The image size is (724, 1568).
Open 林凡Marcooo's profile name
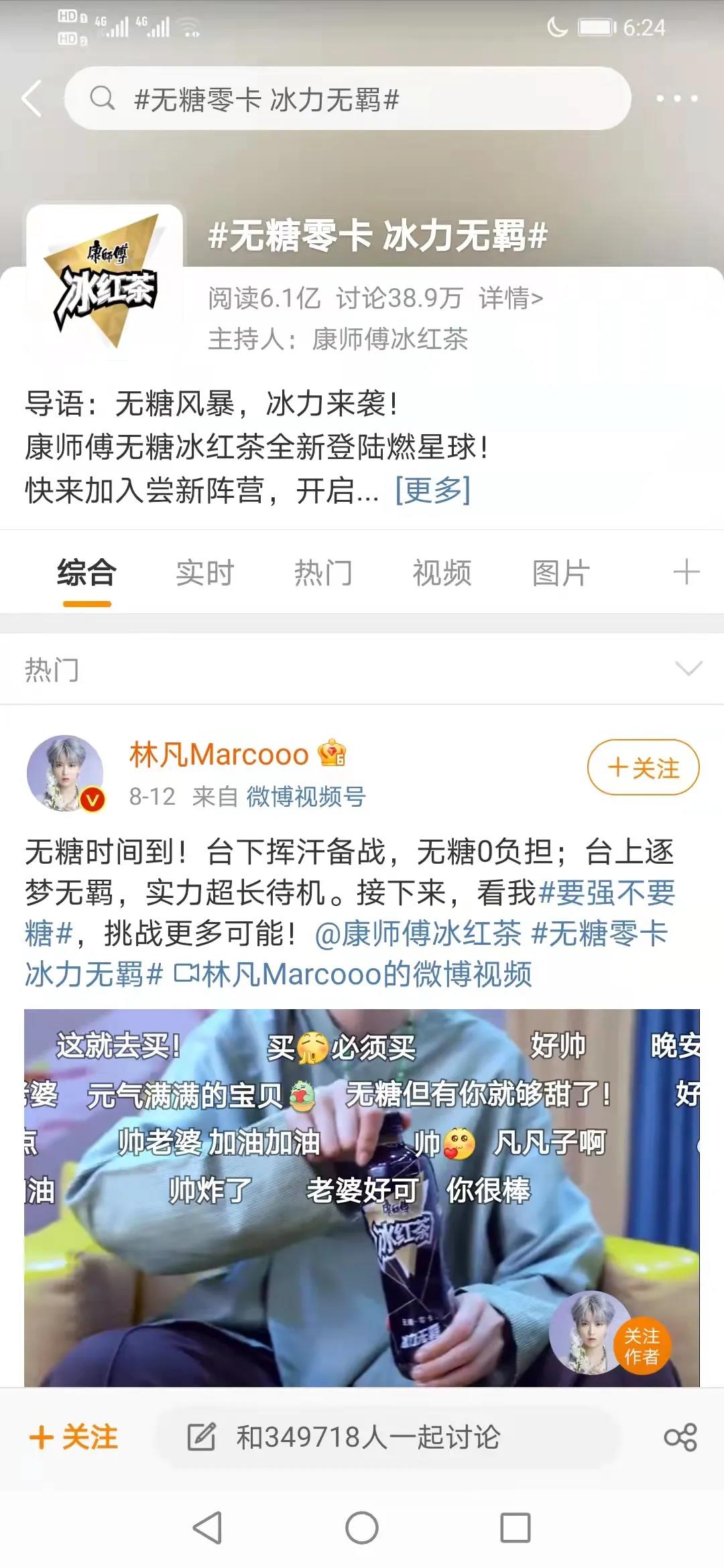[x=219, y=755]
